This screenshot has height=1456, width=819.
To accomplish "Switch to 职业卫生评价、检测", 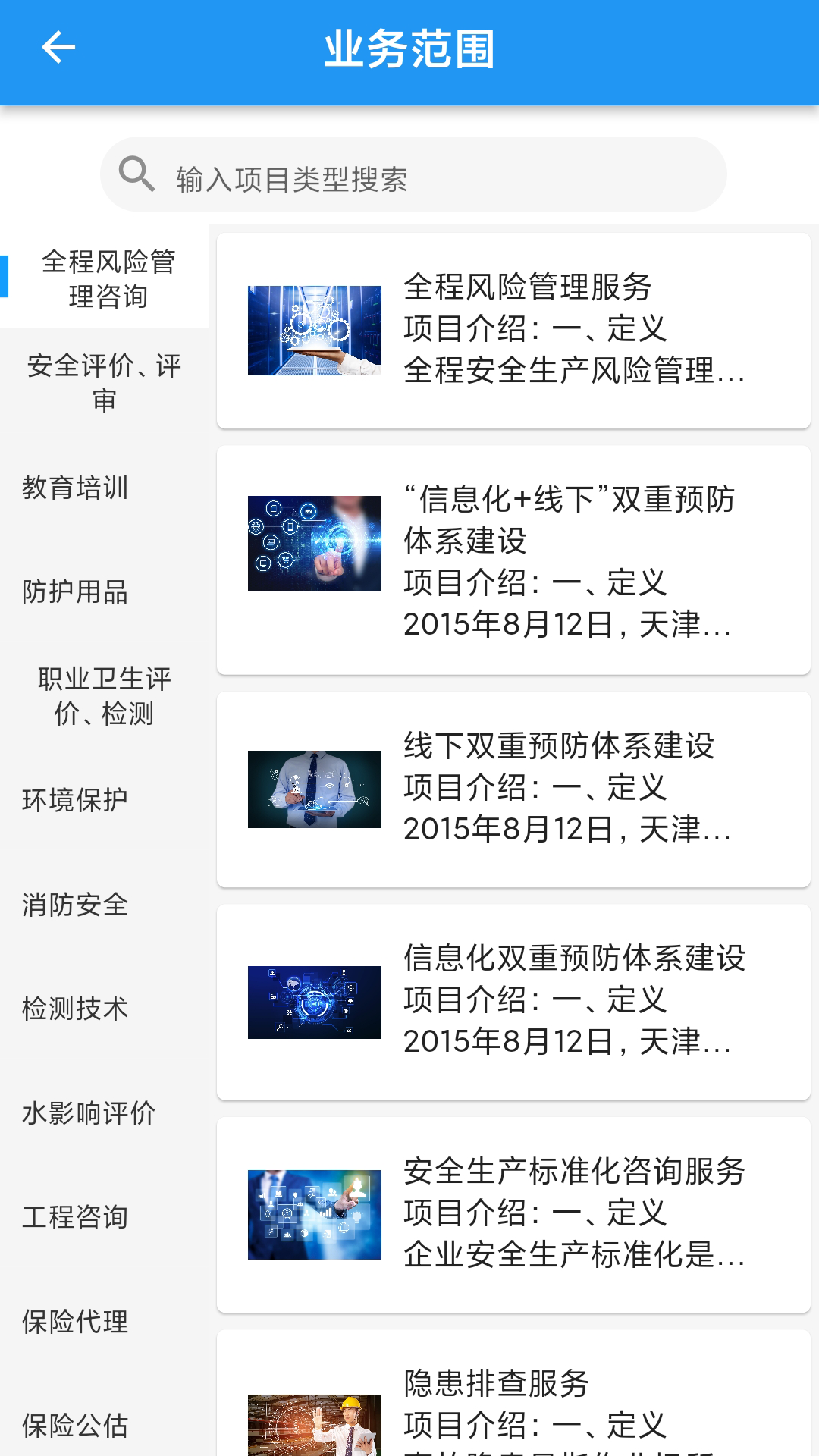I will point(104,695).
